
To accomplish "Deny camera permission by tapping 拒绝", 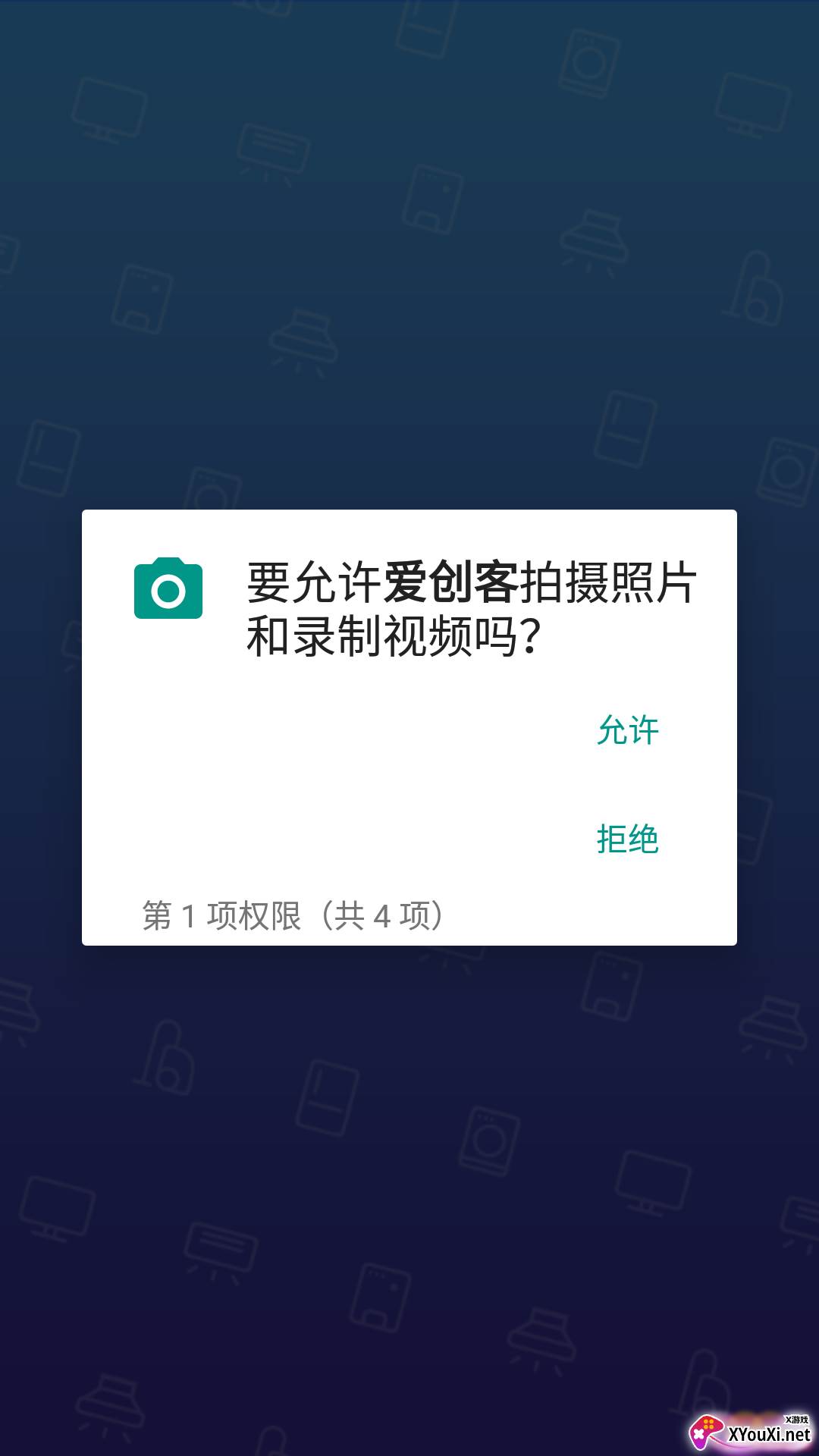I will (627, 839).
